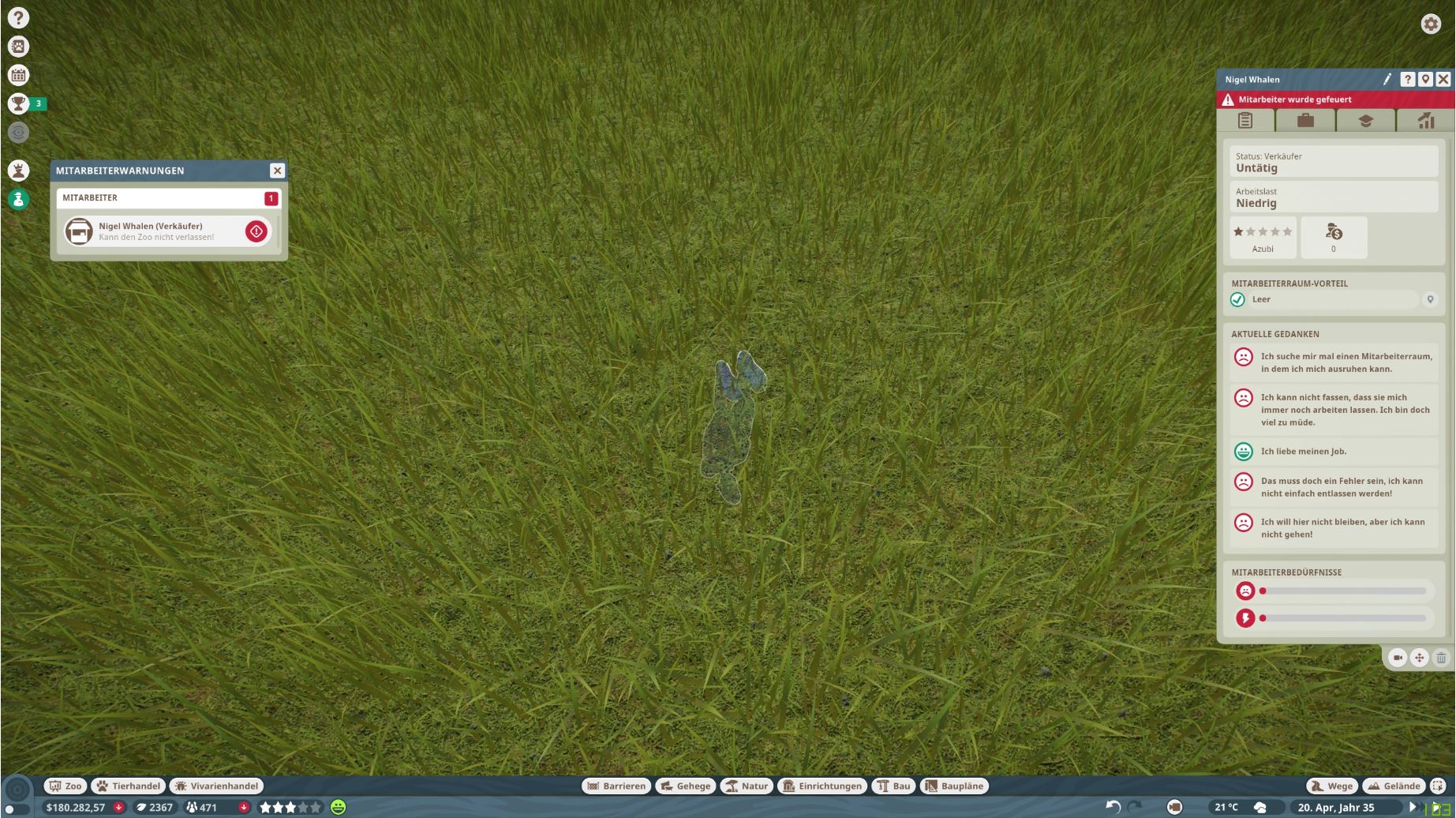Close Nigel Whalen info panel
Screen dimensions: 1456x818
click(1443, 79)
